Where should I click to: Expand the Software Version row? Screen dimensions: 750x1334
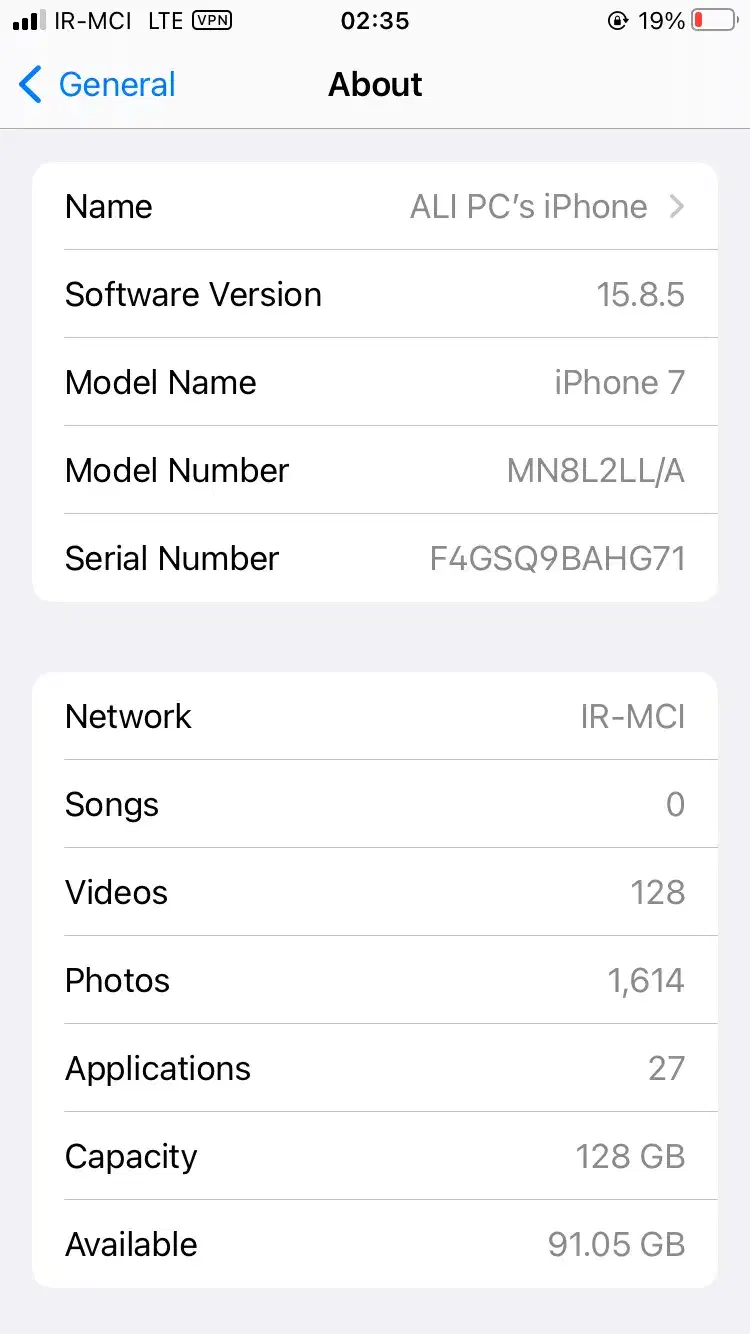tap(375, 294)
